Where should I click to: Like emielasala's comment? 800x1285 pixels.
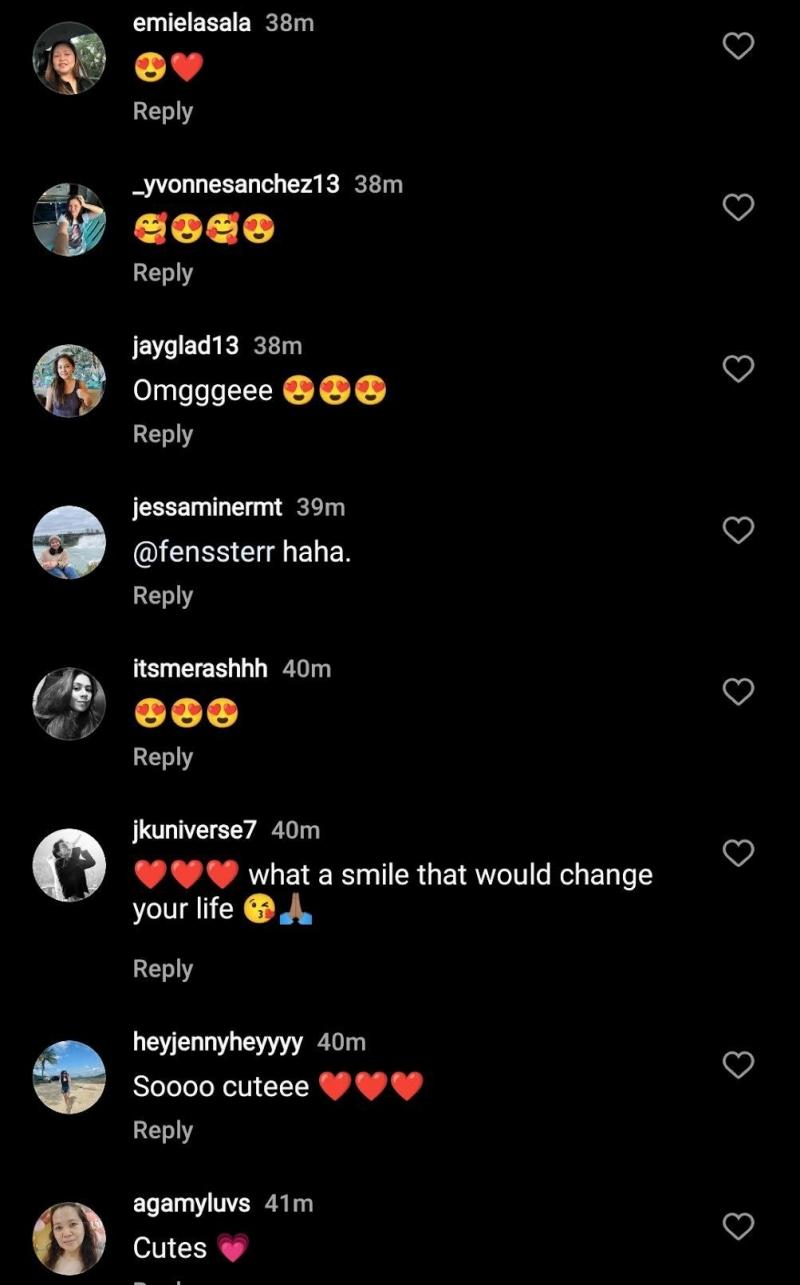click(738, 46)
